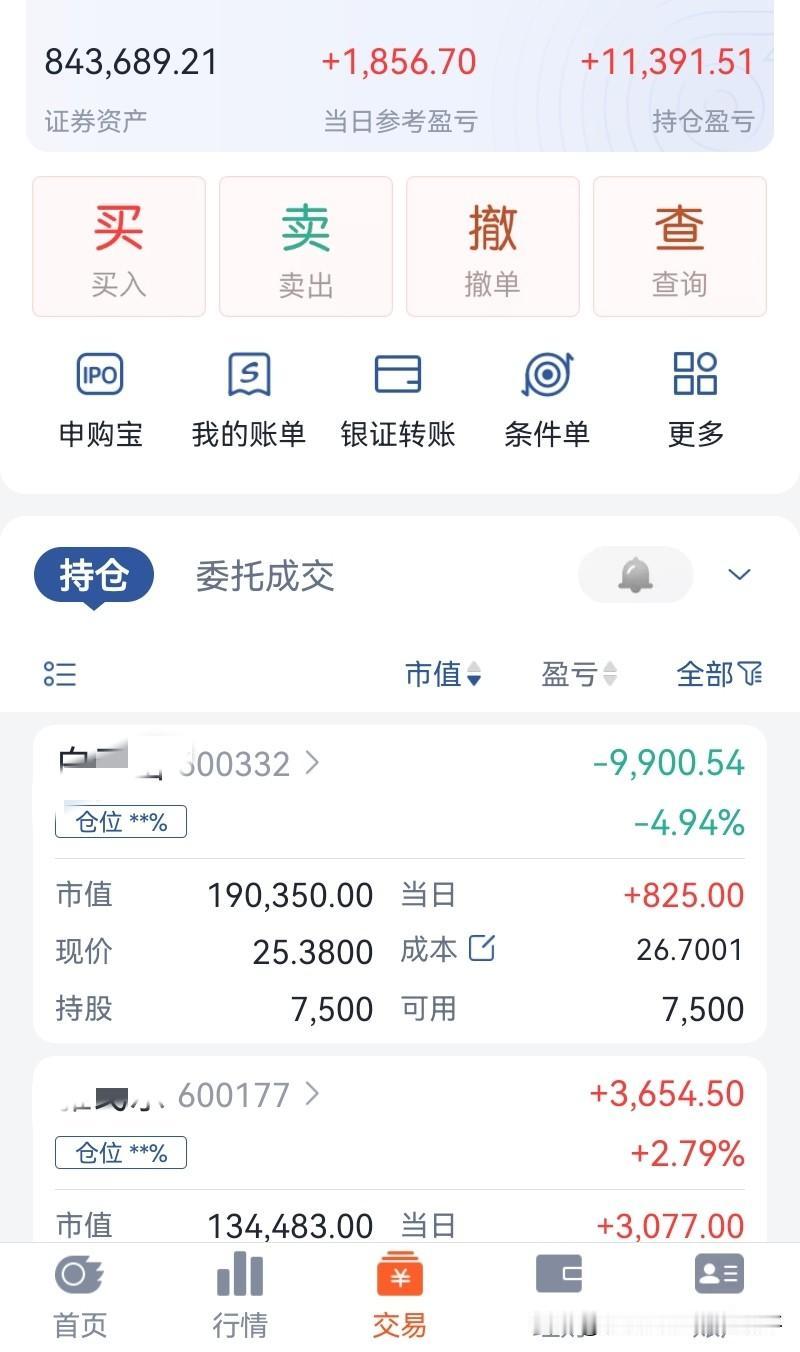The height and width of the screenshot is (1352, 800).
Task: Select the 持仓 positions tab
Action: pyautogui.click(x=93, y=574)
